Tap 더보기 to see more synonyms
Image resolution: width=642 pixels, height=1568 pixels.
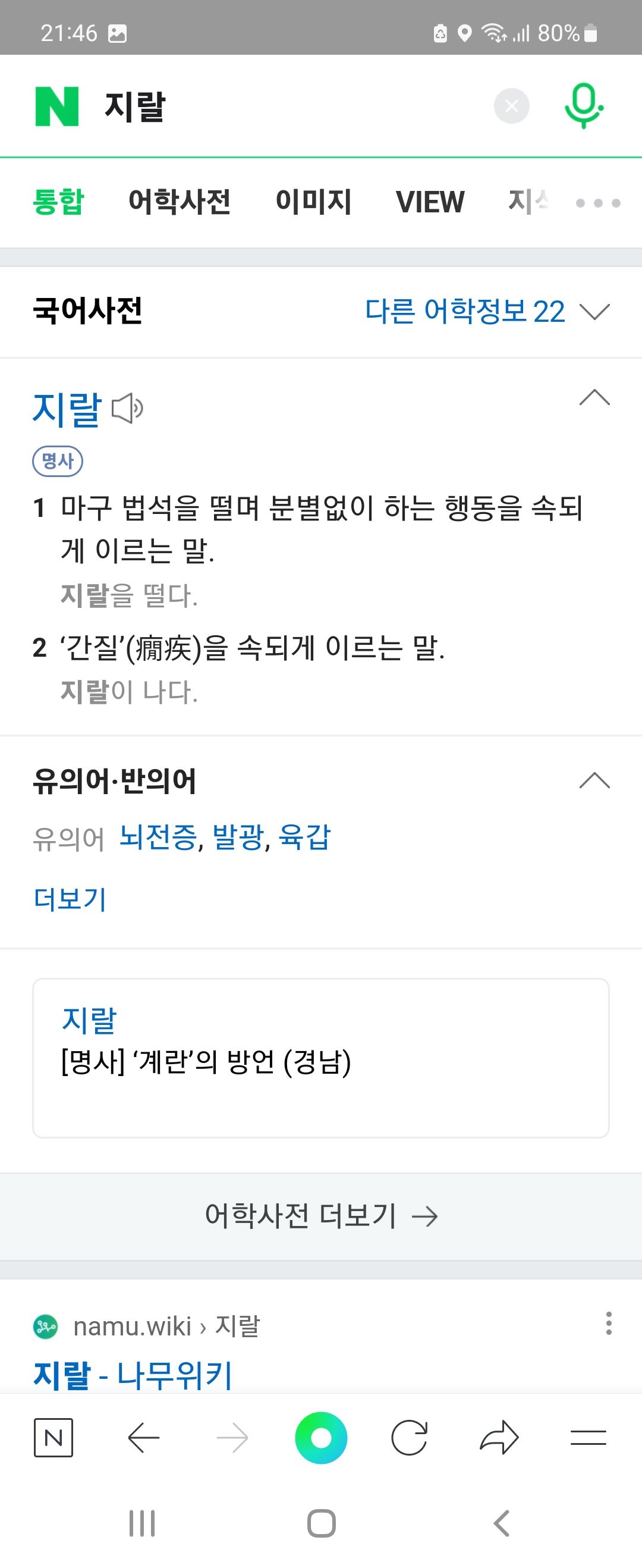(70, 899)
